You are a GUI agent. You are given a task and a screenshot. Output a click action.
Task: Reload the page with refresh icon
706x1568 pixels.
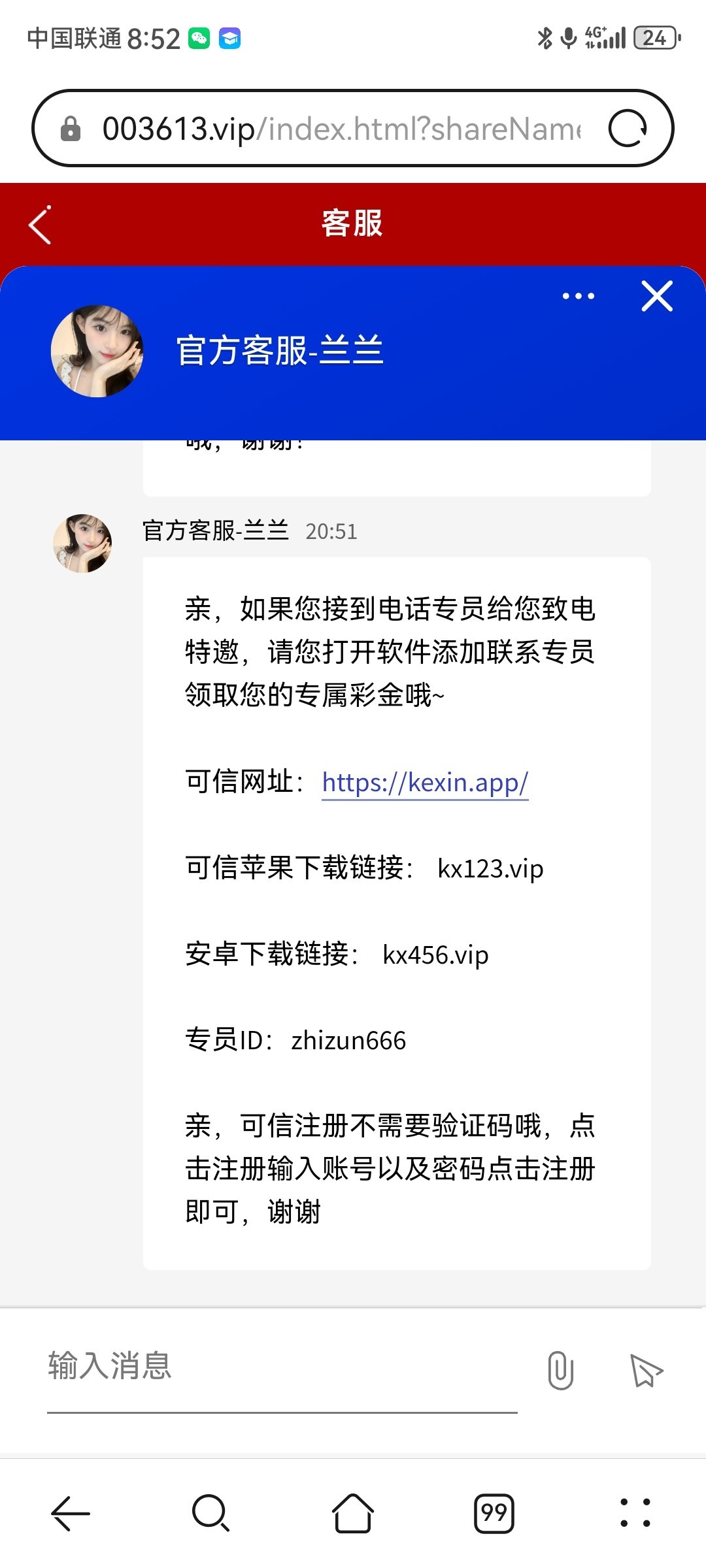pos(628,129)
